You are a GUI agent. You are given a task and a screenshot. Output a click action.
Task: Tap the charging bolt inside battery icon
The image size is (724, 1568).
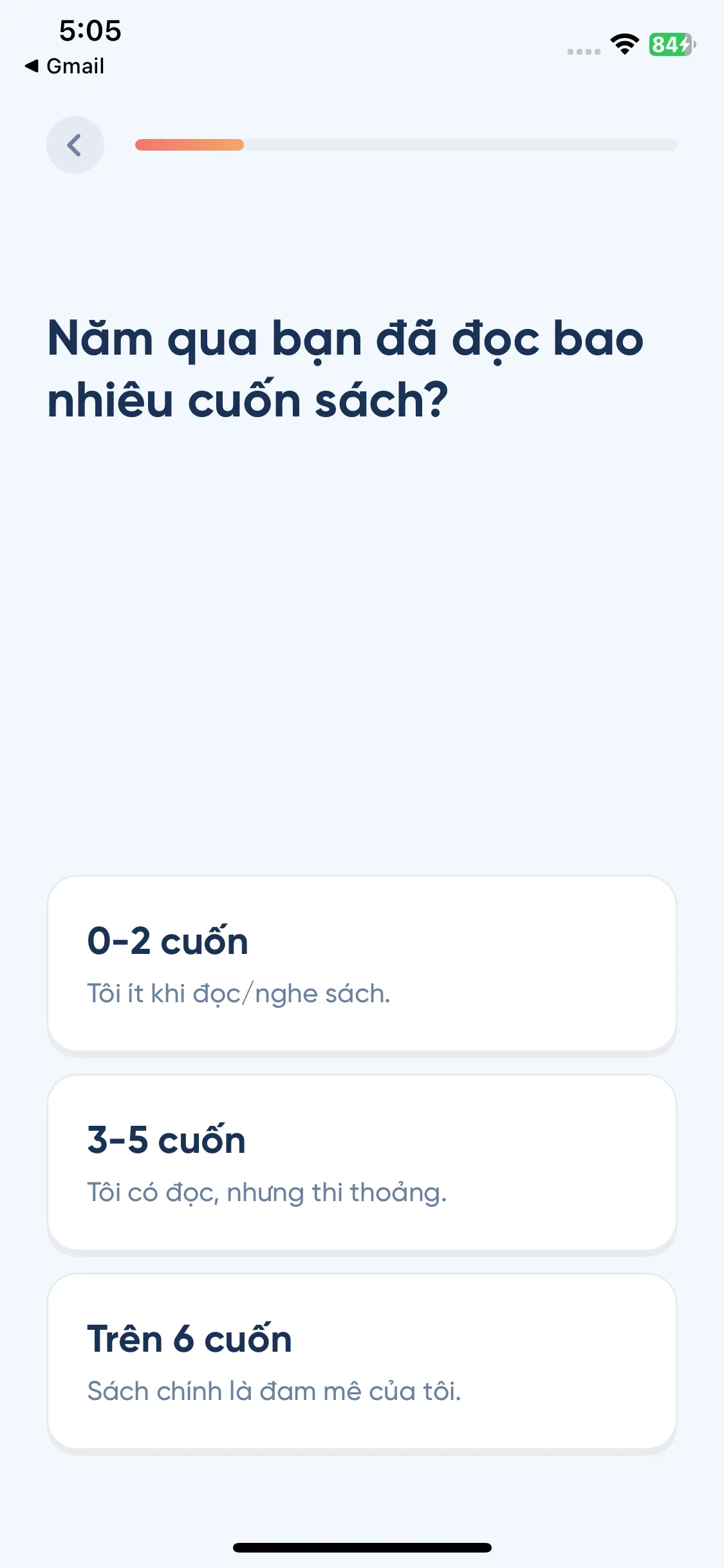(x=684, y=45)
